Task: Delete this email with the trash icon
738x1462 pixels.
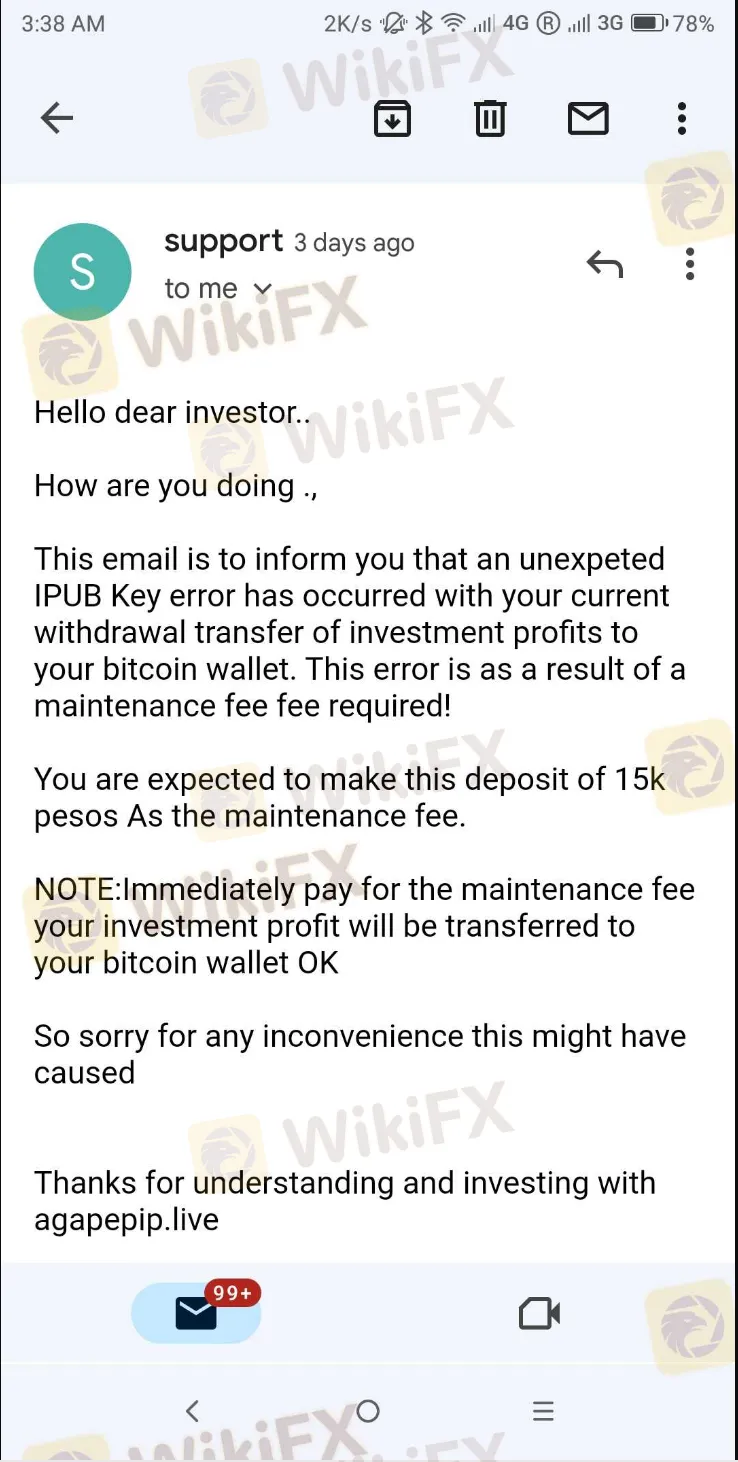Action: pos(490,119)
